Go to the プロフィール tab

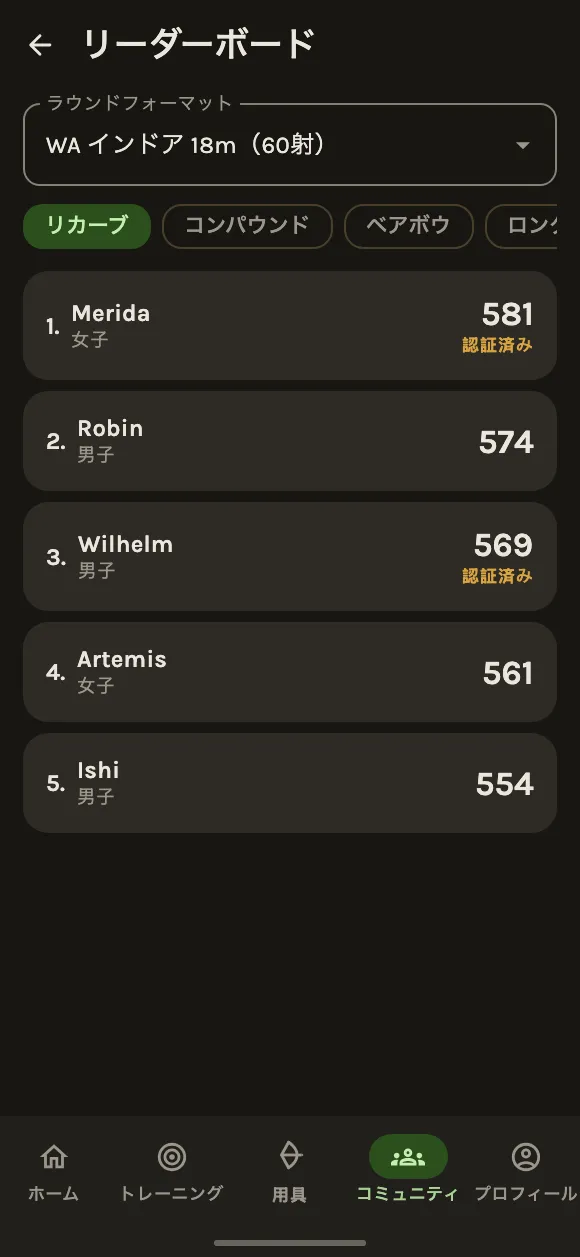(x=525, y=1173)
